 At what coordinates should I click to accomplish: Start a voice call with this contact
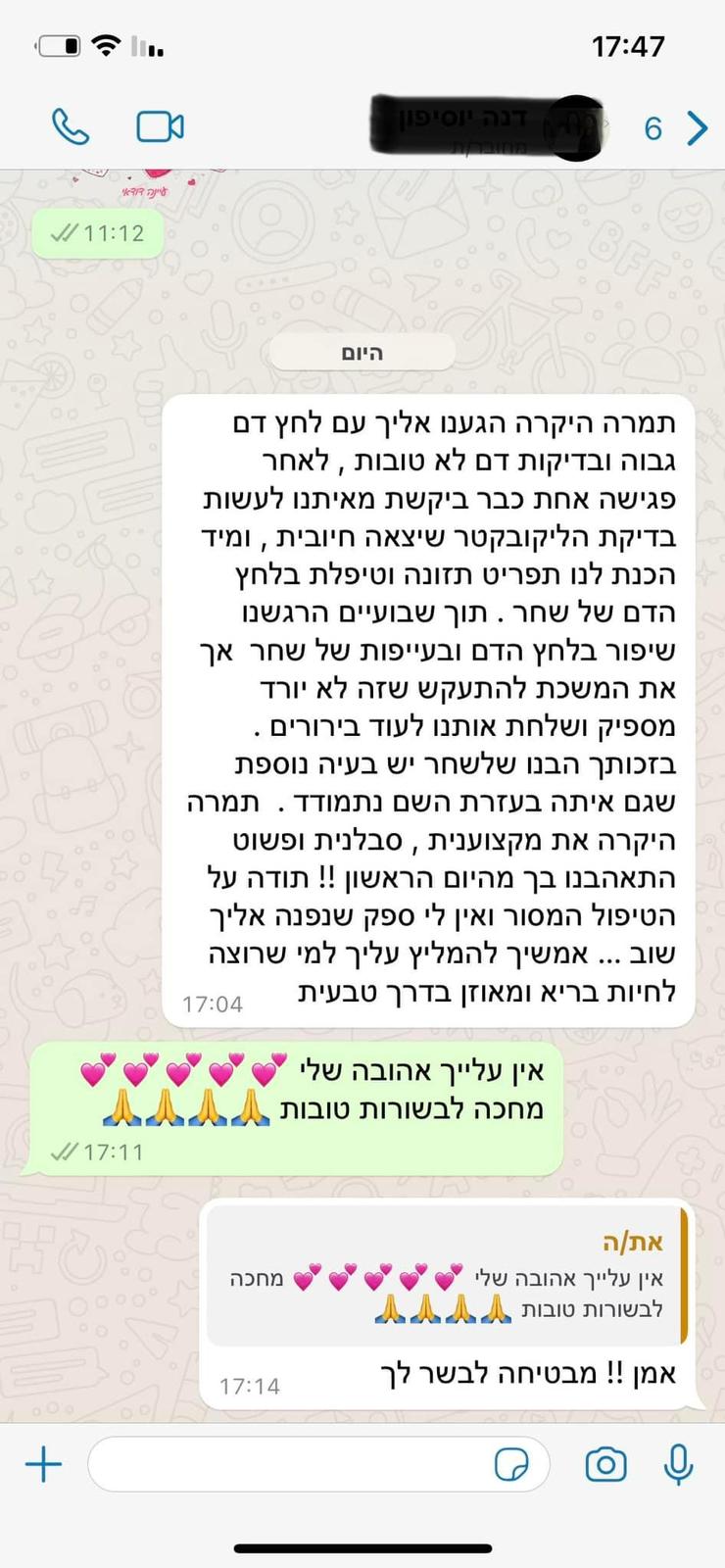click(x=70, y=127)
